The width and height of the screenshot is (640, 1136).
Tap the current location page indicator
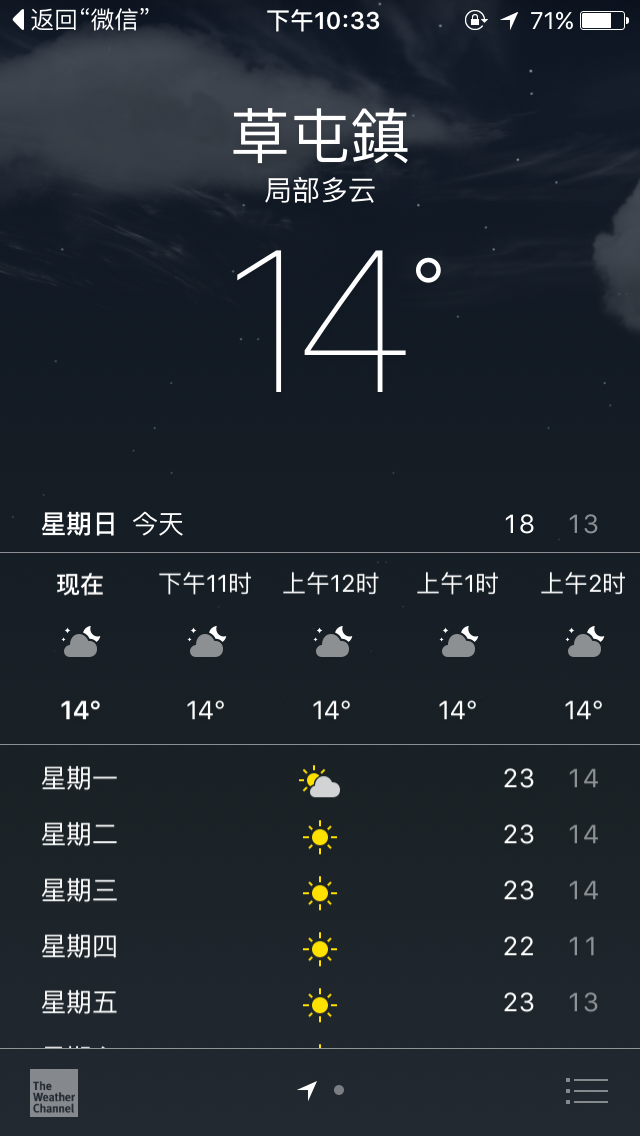(308, 1090)
